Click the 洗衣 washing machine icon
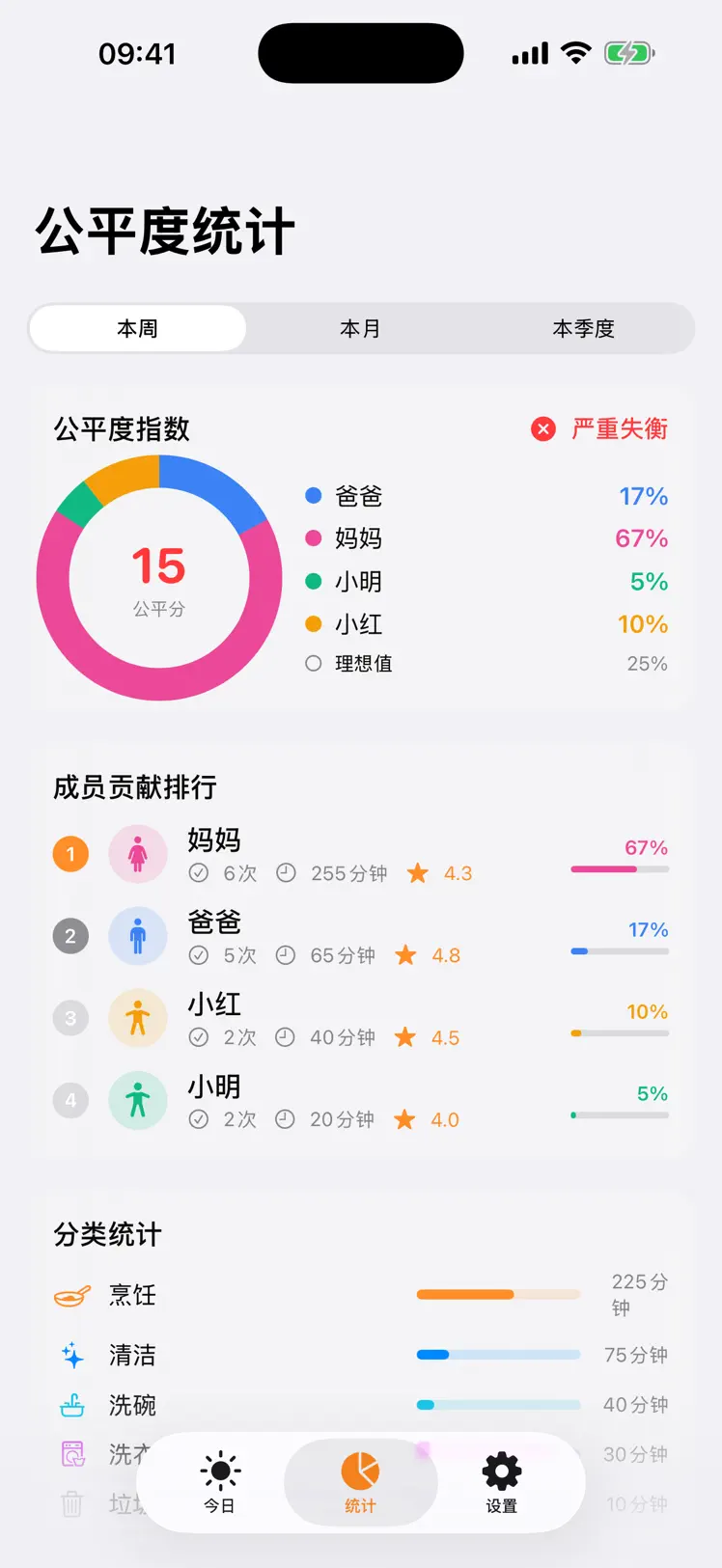722x1568 pixels. (x=71, y=1454)
